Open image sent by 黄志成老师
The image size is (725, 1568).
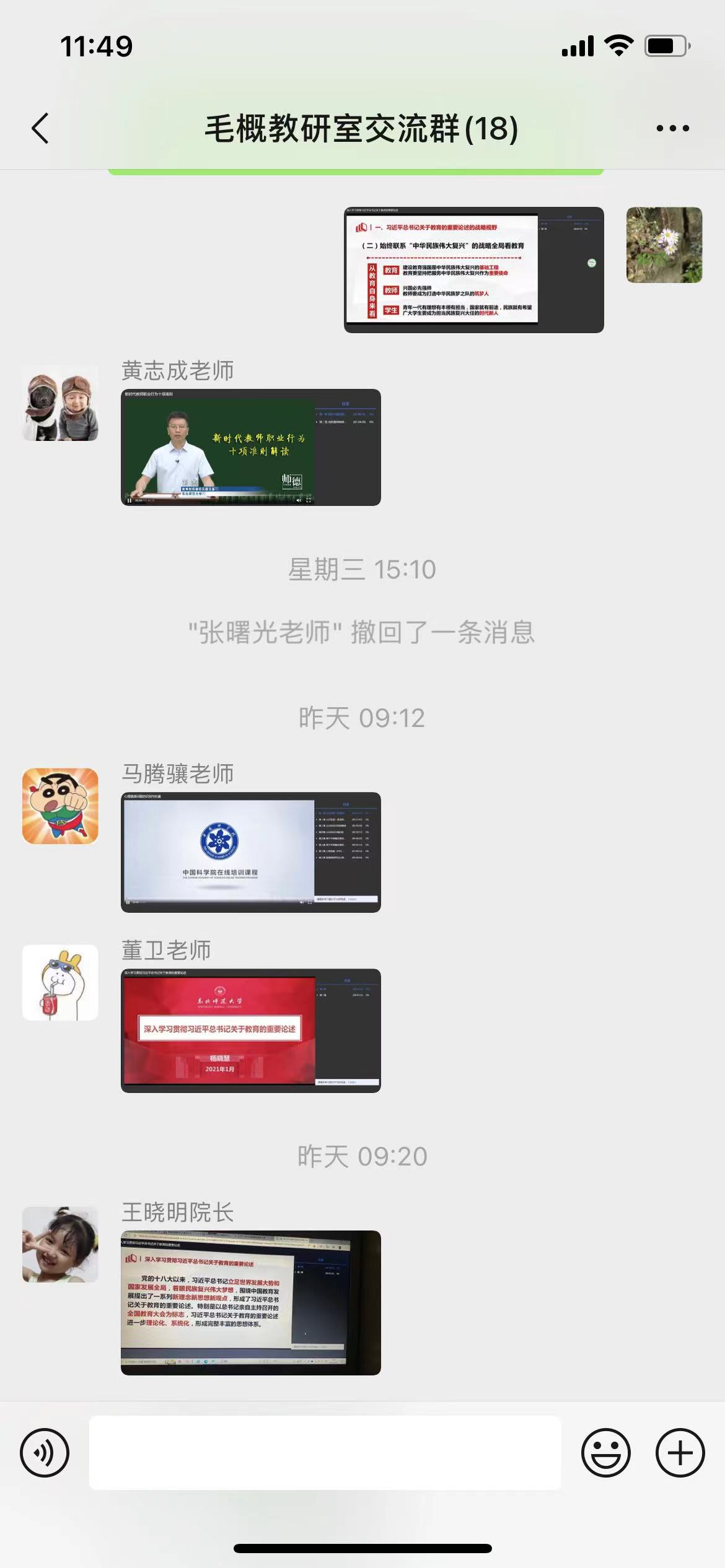pos(250,447)
